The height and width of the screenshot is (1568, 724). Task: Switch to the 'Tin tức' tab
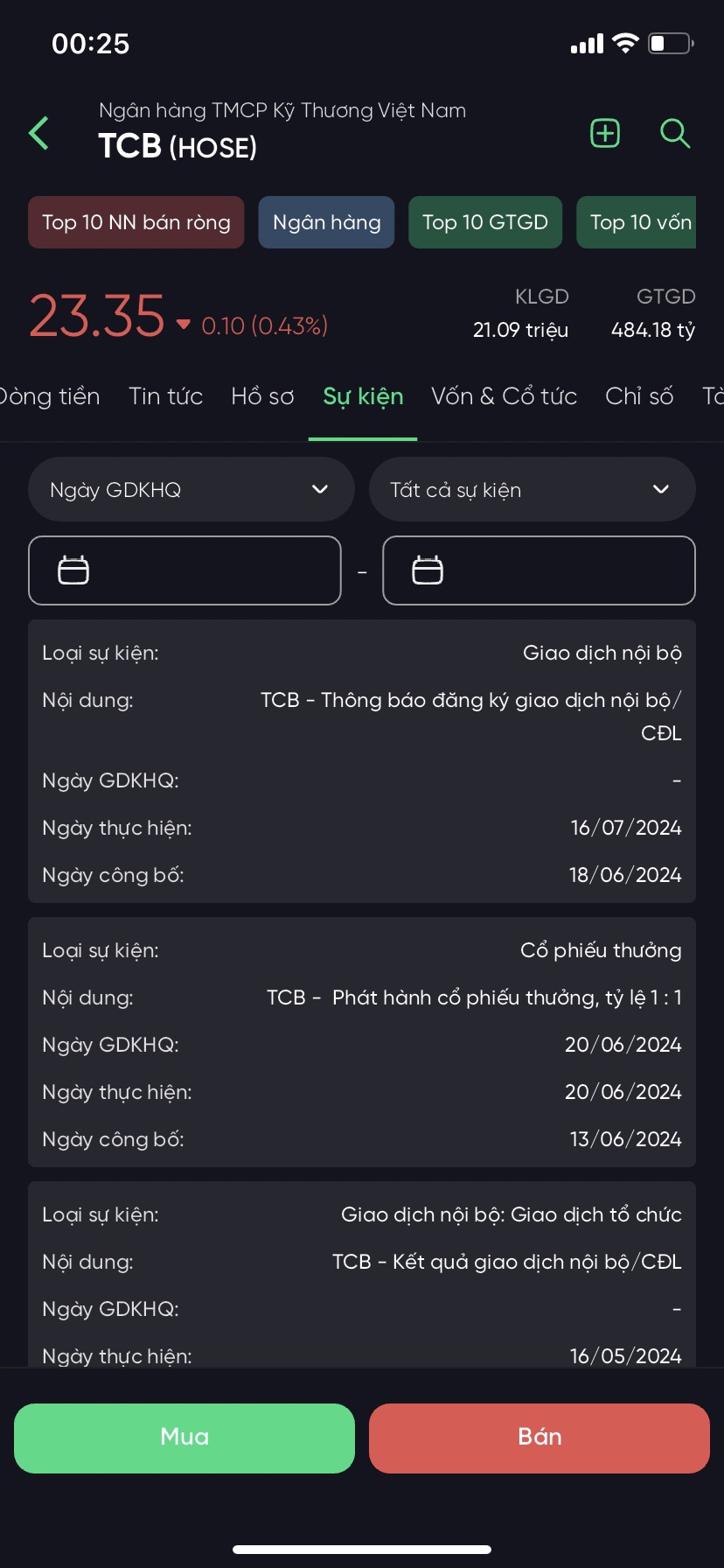point(165,396)
